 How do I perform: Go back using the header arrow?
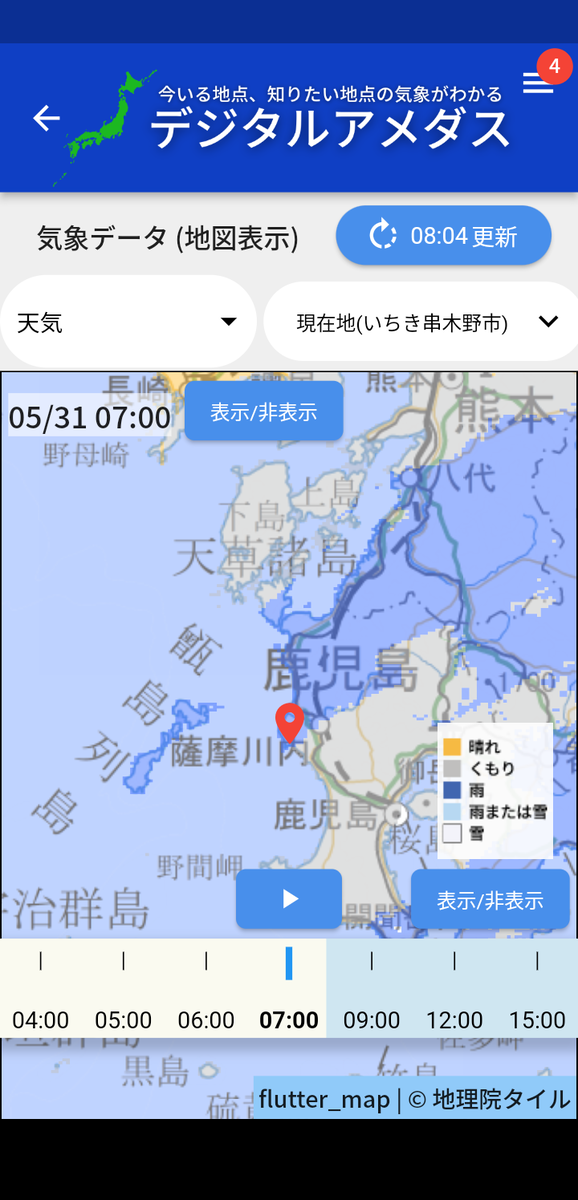46,118
